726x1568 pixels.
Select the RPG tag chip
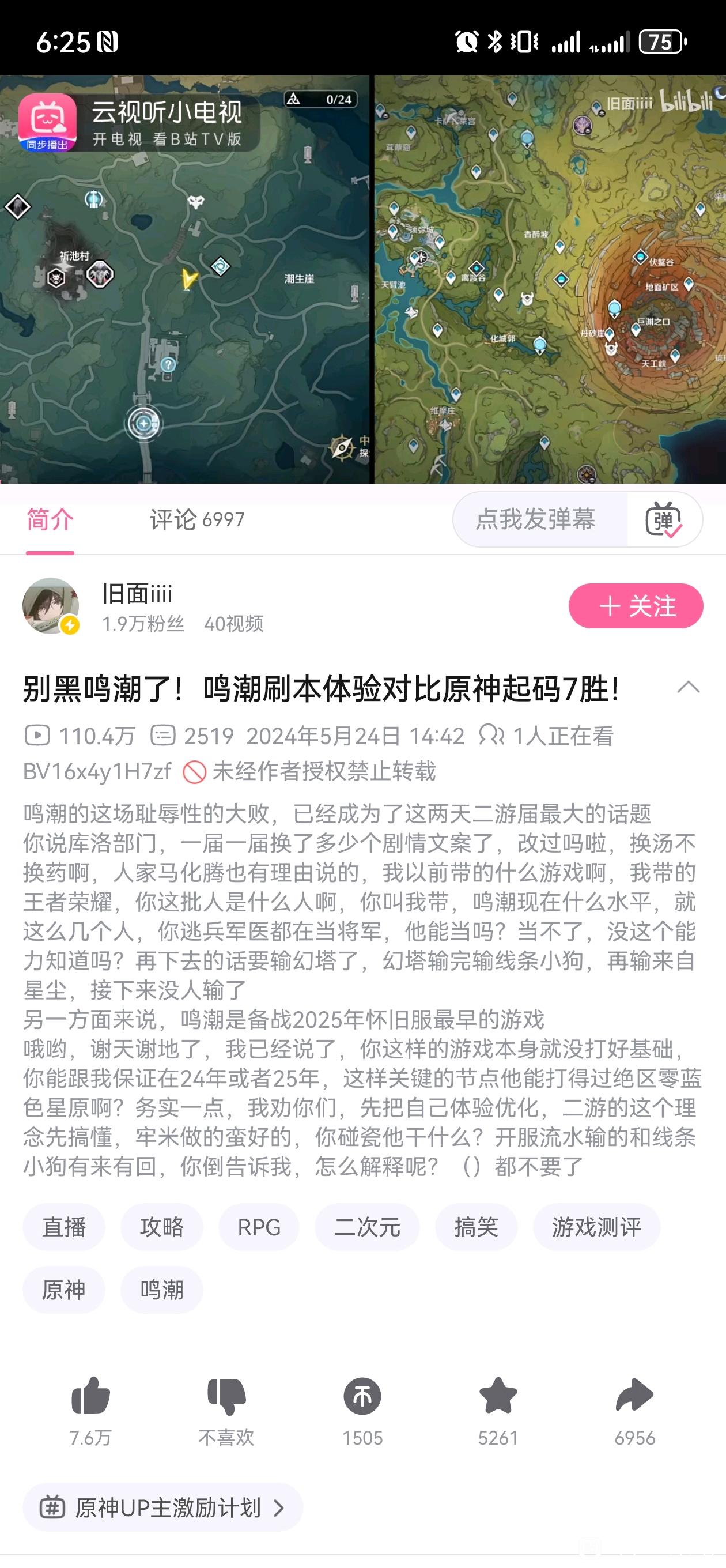click(x=259, y=1227)
